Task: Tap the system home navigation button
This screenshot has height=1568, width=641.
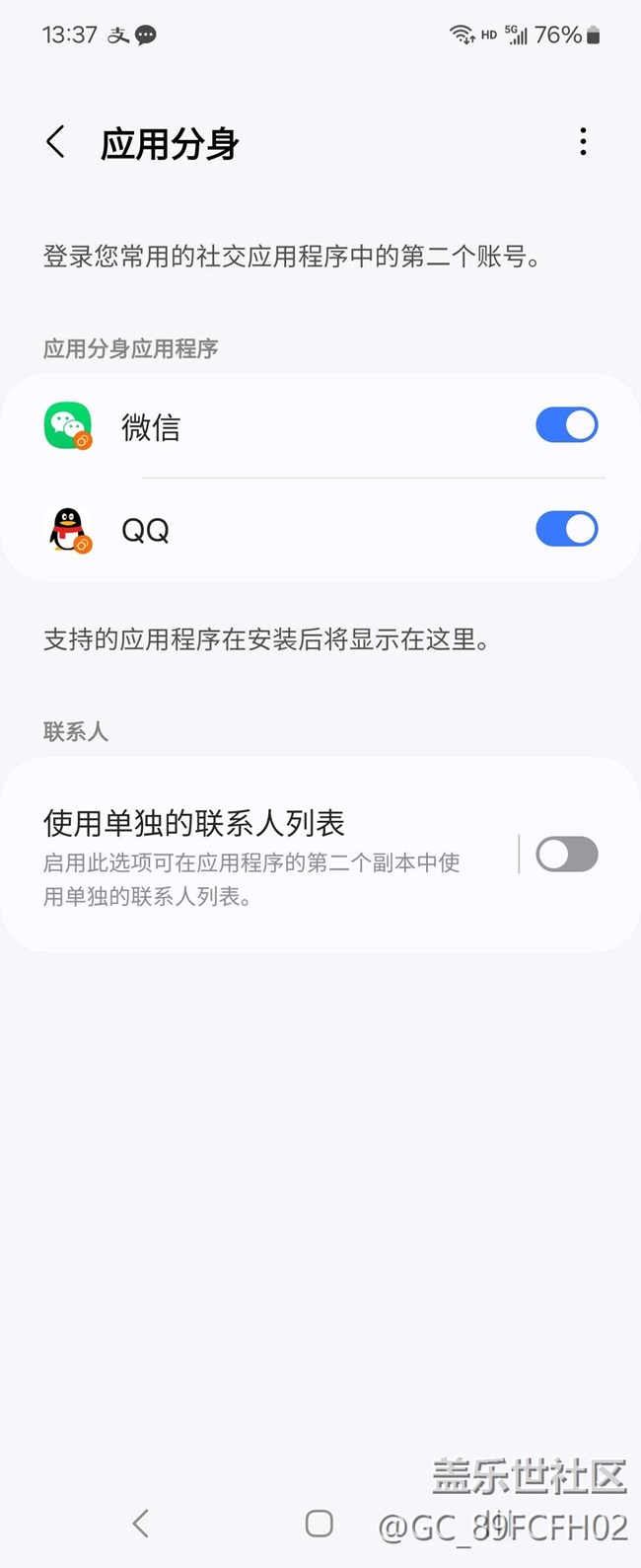Action: (319, 1523)
